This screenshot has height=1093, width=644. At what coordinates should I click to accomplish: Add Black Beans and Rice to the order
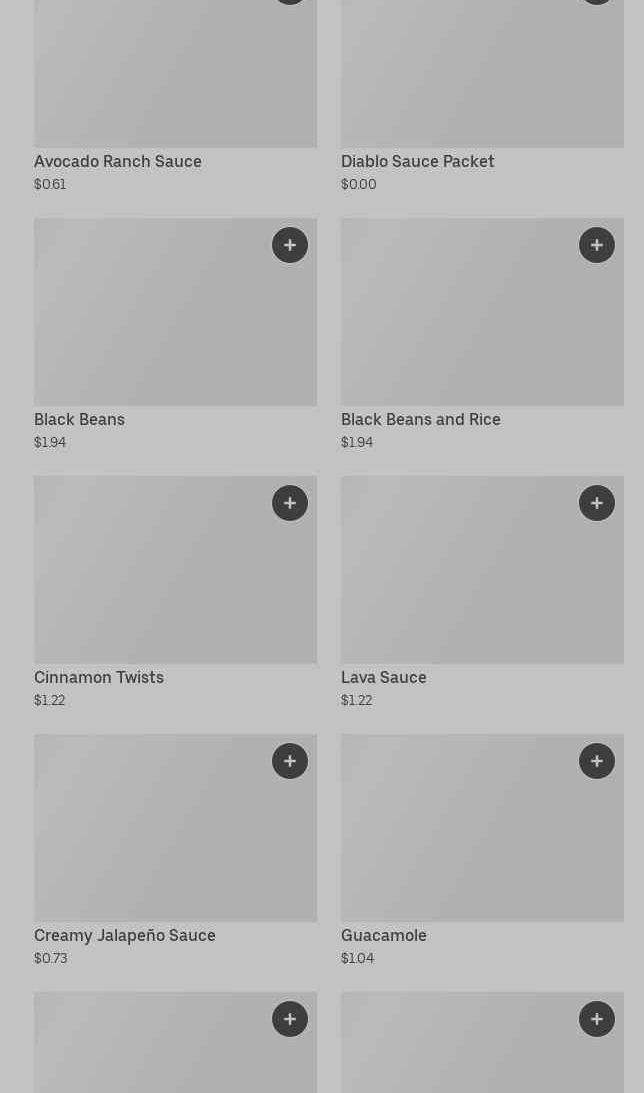coord(597,245)
